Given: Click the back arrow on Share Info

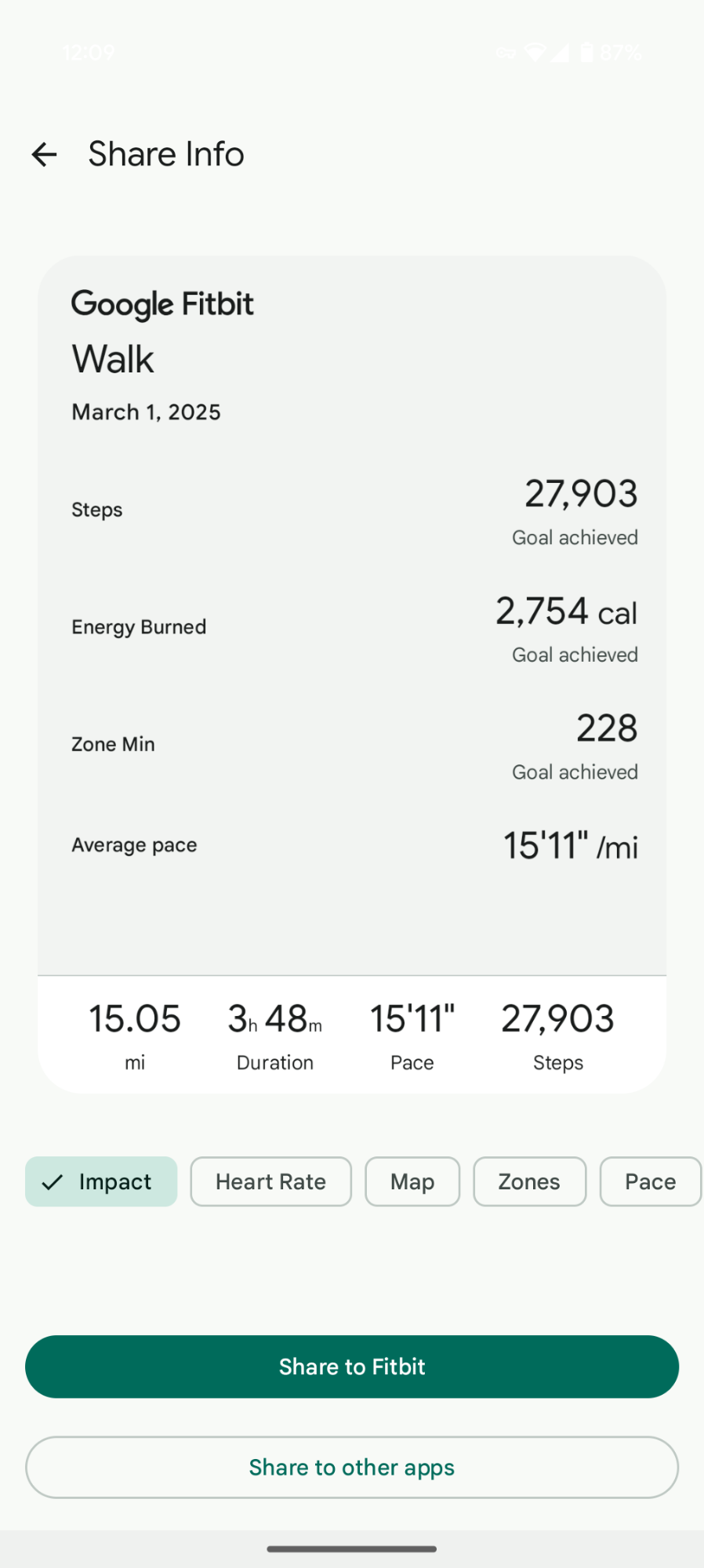Looking at the screenshot, I should [44, 154].
